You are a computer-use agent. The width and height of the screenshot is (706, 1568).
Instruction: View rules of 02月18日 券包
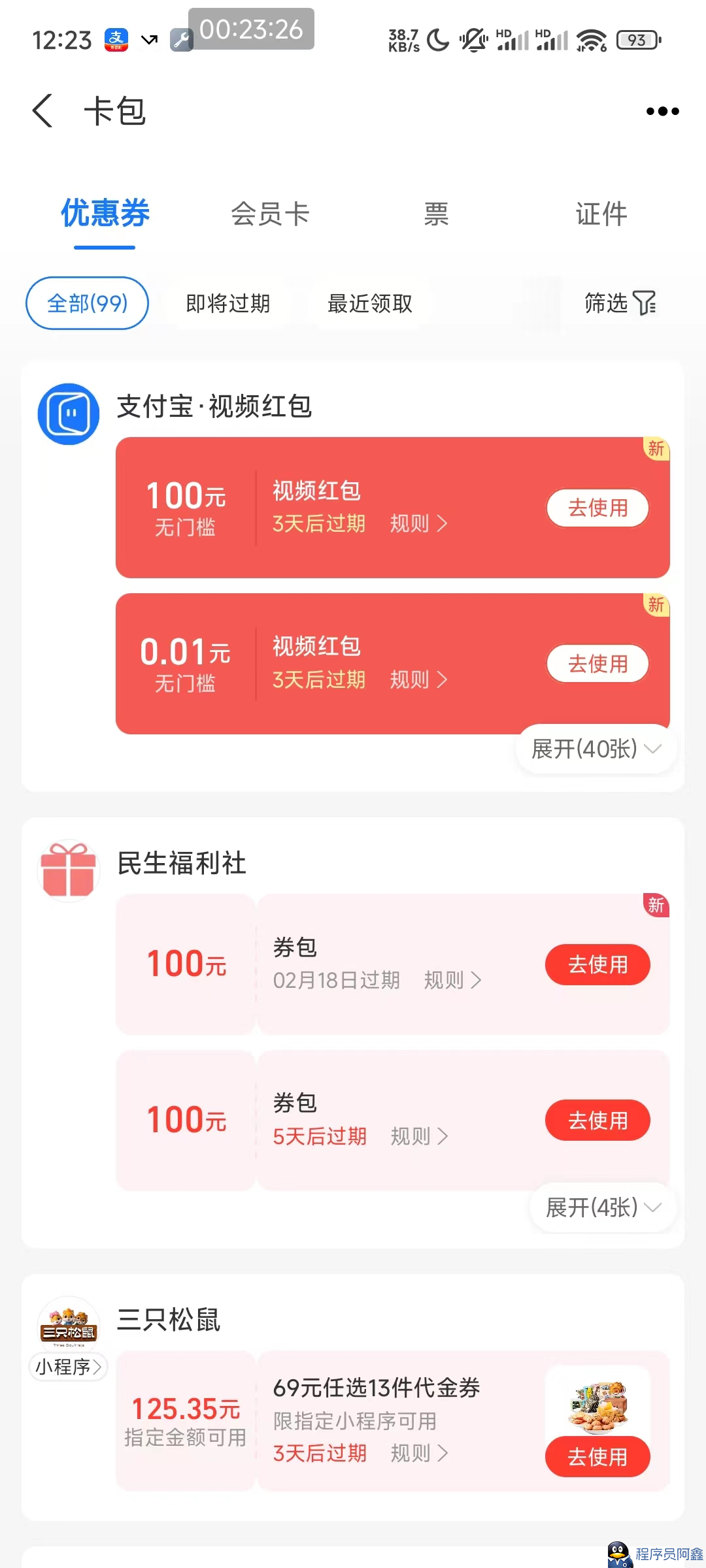pyautogui.click(x=452, y=980)
